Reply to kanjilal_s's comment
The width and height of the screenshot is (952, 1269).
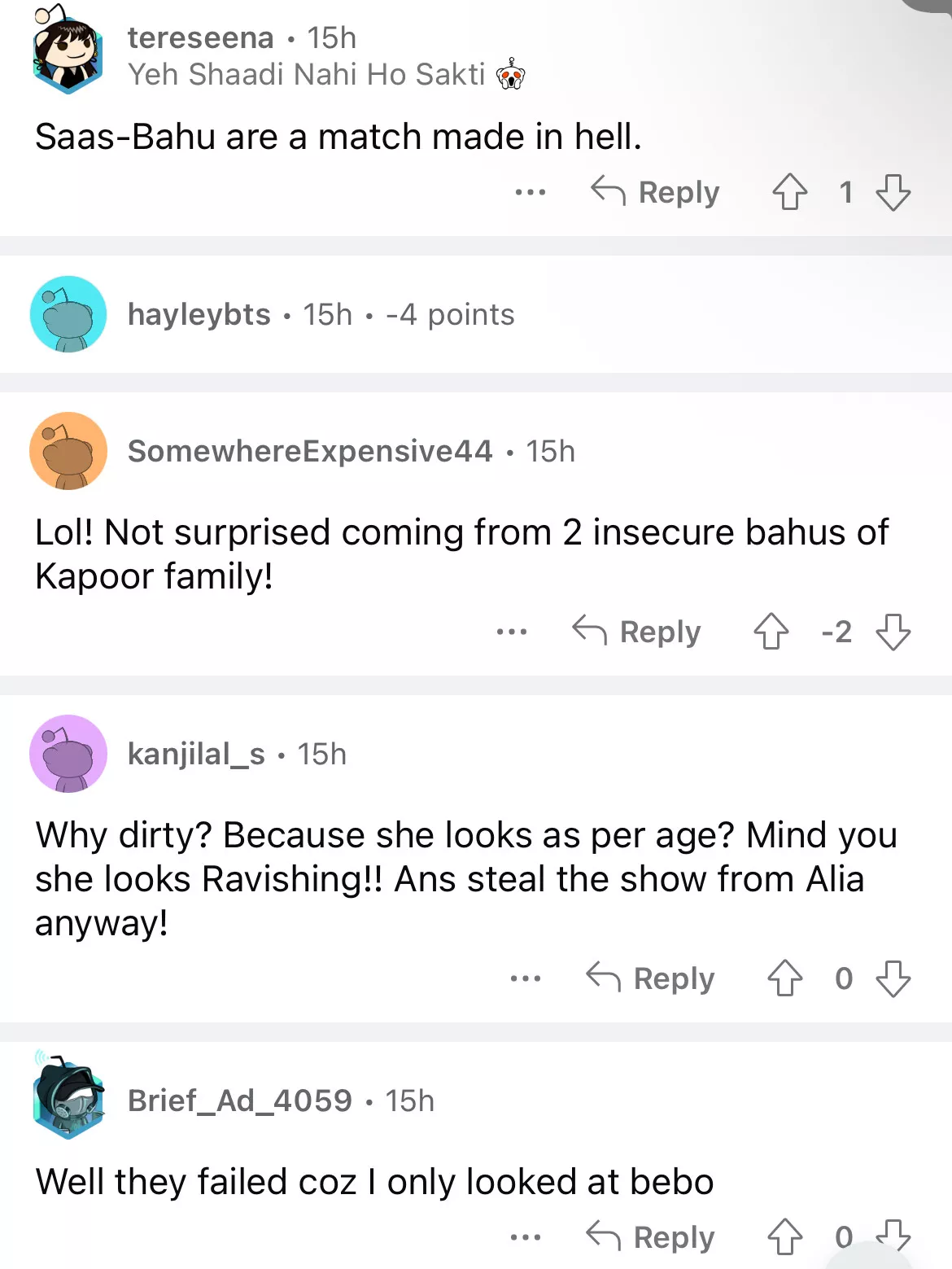(x=651, y=978)
